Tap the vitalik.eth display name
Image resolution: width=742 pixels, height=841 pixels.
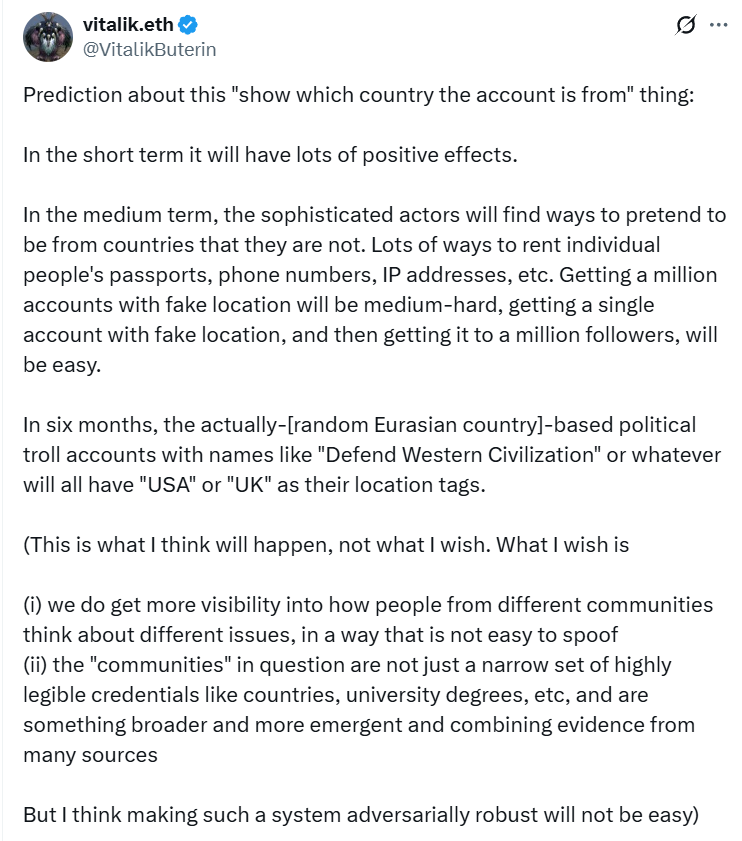coord(127,25)
